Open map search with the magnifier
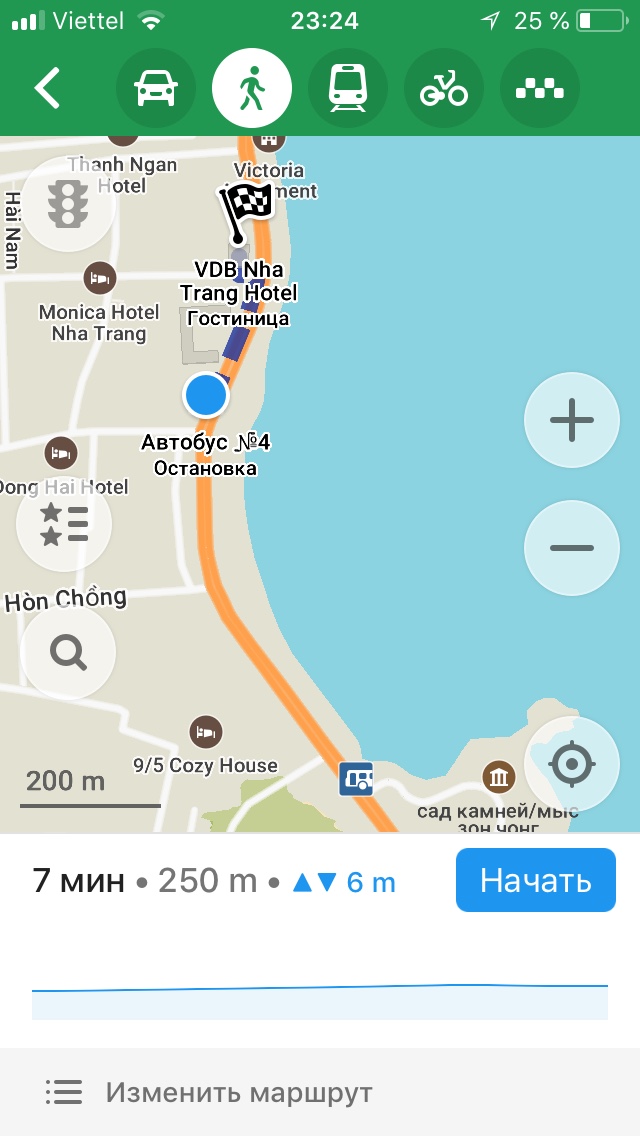640x1136 pixels. tap(68, 653)
